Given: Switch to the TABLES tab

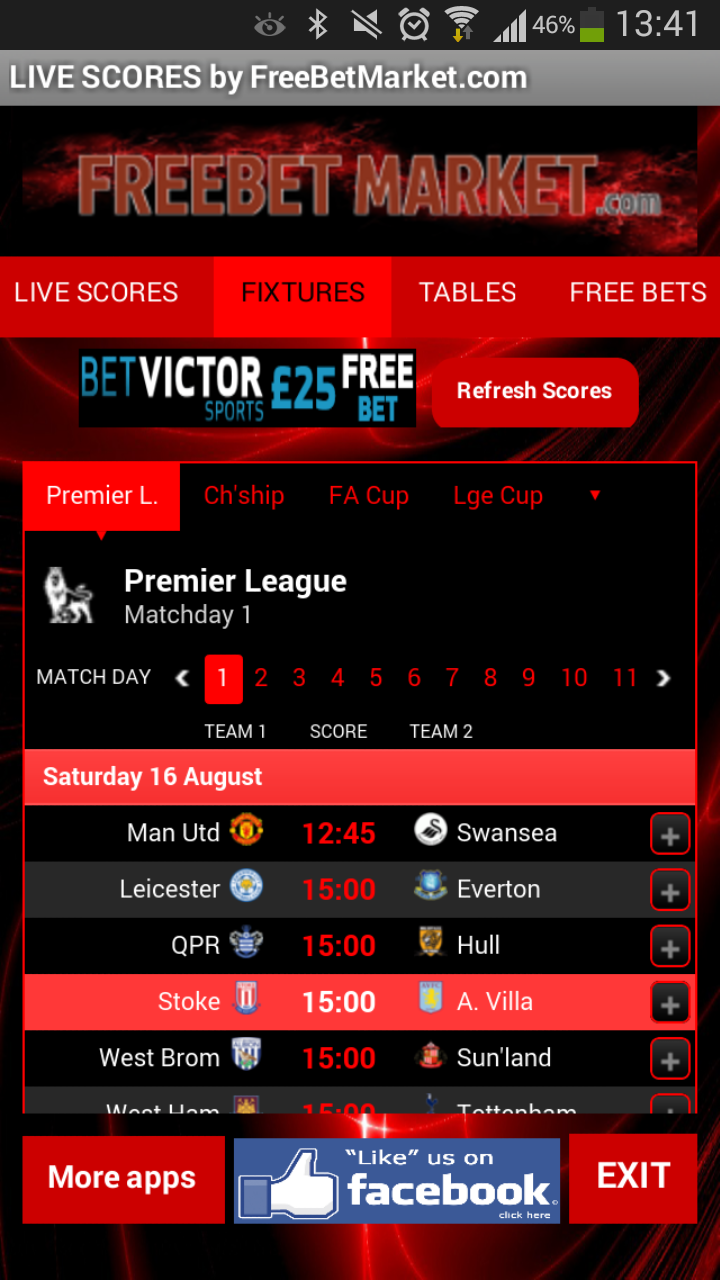Looking at the screenshot, I should [467, 292].
